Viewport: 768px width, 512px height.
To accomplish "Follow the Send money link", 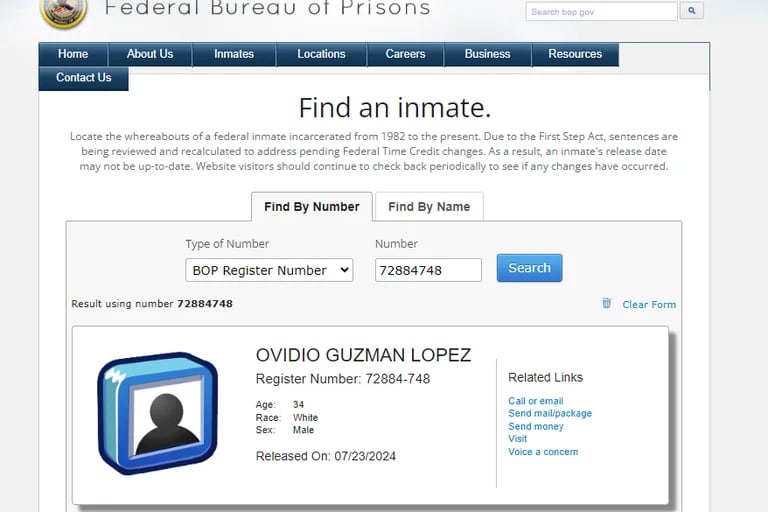I will tap(535, 427).
